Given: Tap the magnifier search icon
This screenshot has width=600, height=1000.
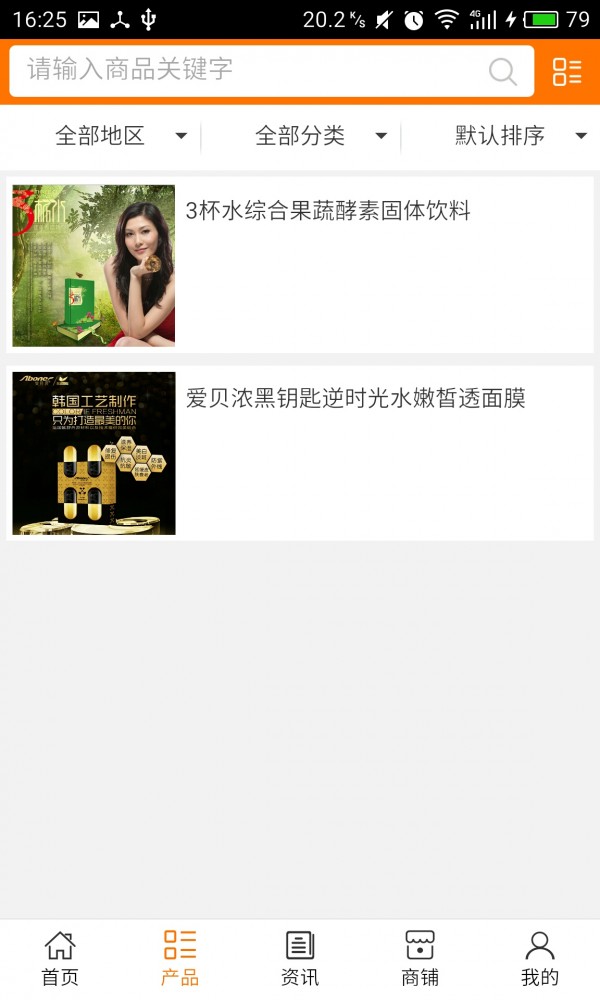Looking at the screenshot, I should coord(503,71).
